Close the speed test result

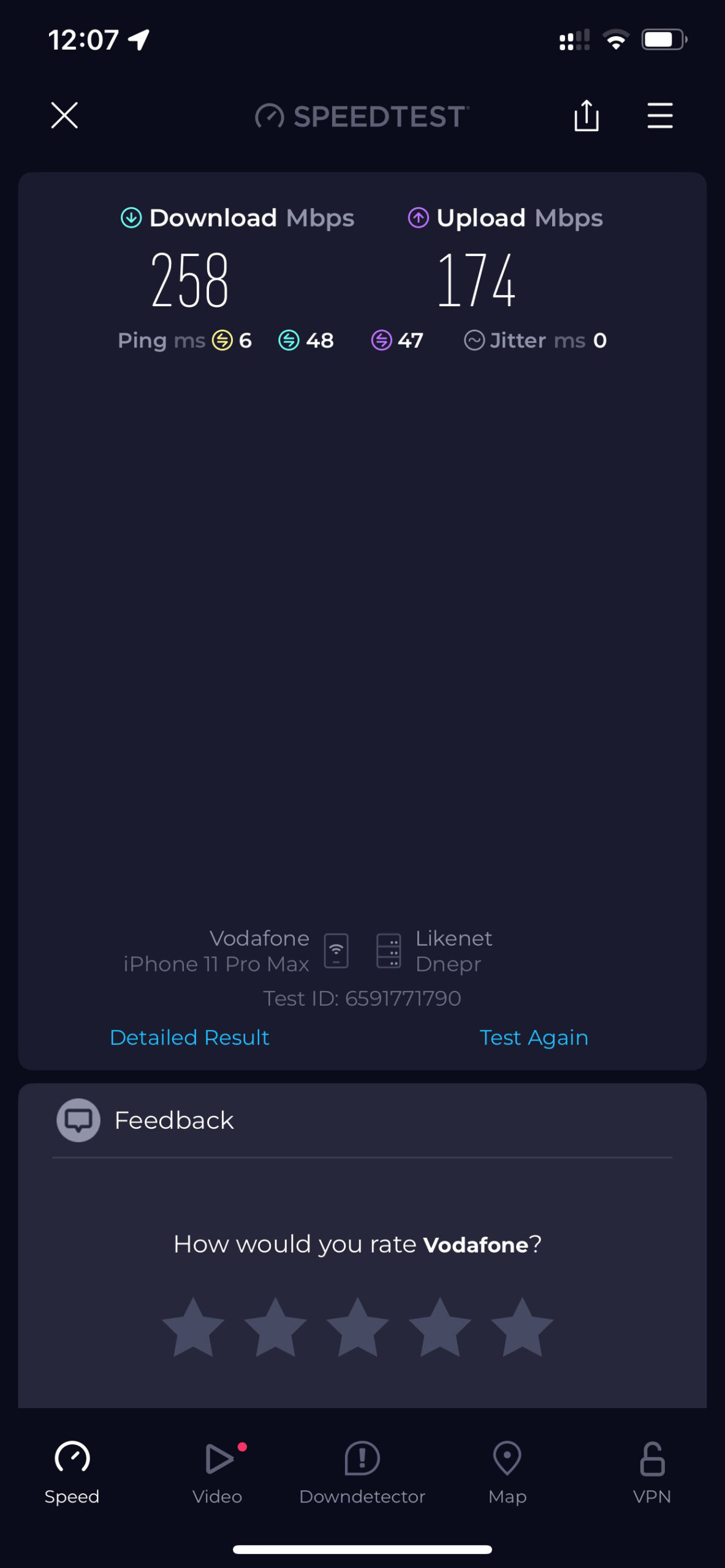(64, 115)
